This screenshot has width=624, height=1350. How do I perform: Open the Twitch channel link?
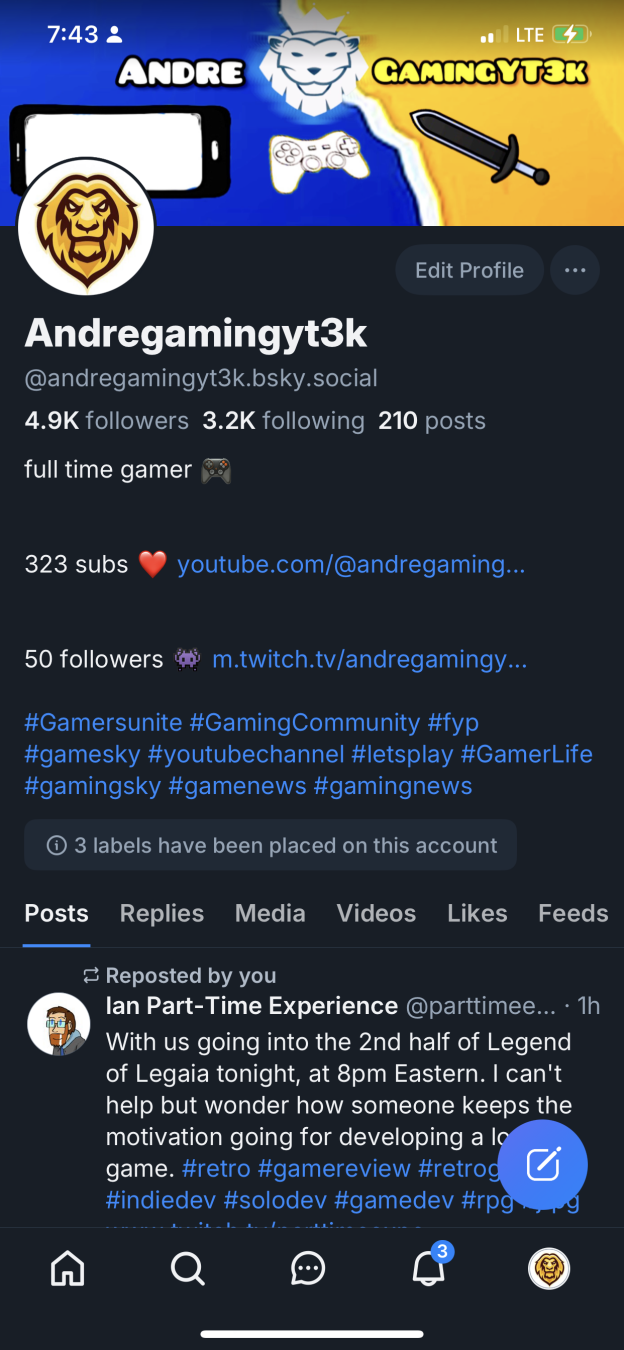[x=369, y=660]
